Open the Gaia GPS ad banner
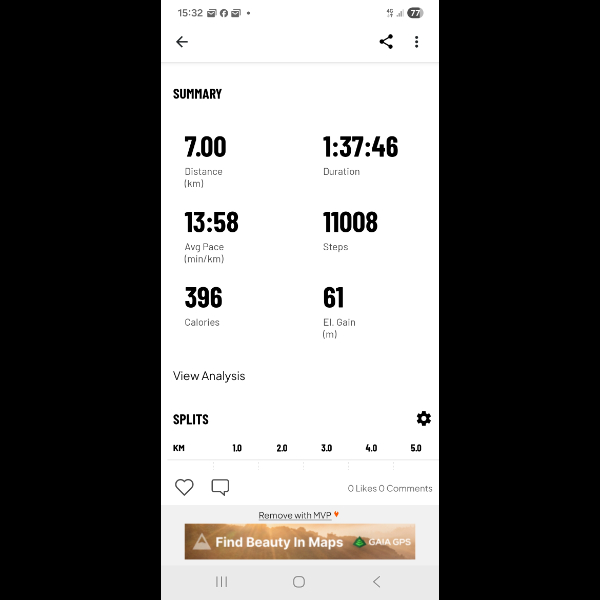600x600 pixels. pyautogui.click(x=299, y=542)
